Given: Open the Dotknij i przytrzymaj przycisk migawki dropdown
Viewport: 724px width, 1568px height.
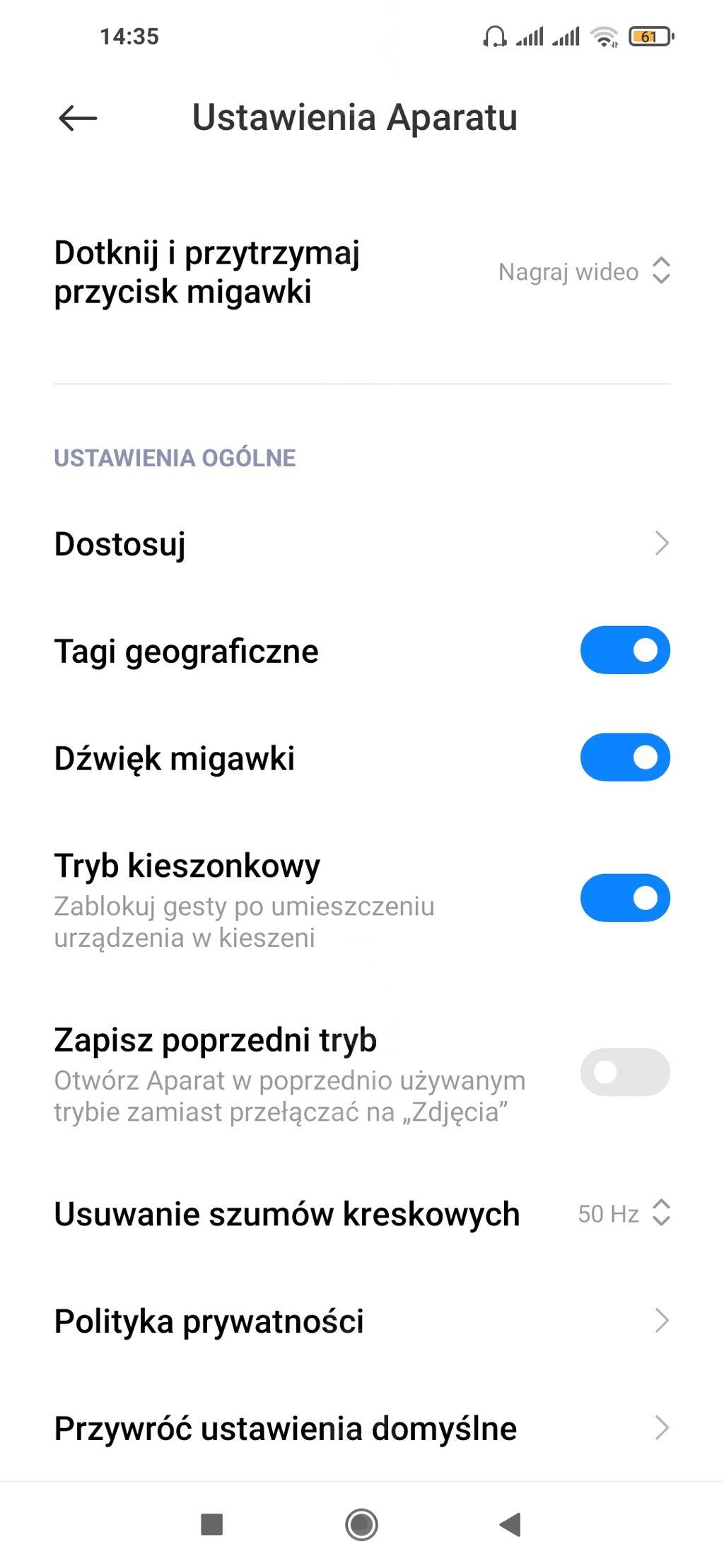Looking at the screenshot, I should 584,272.
